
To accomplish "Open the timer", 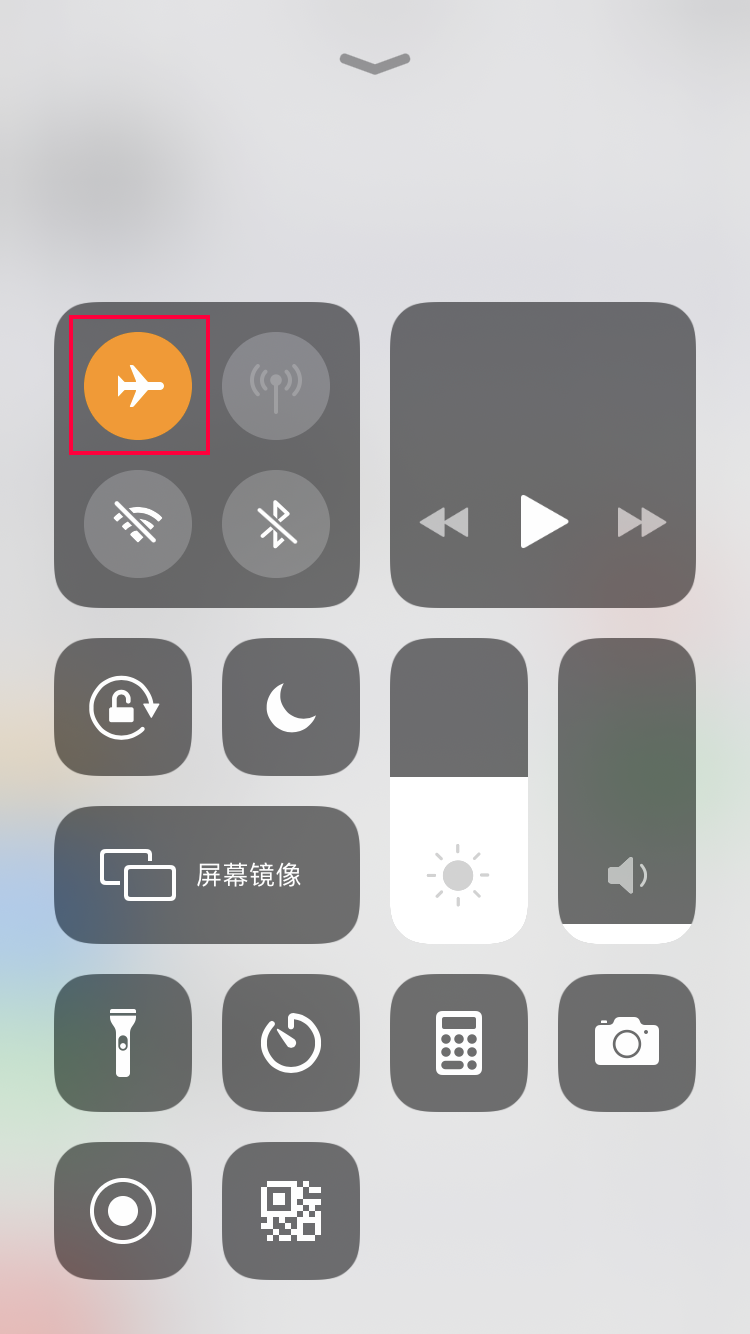I will point(291,1043).
